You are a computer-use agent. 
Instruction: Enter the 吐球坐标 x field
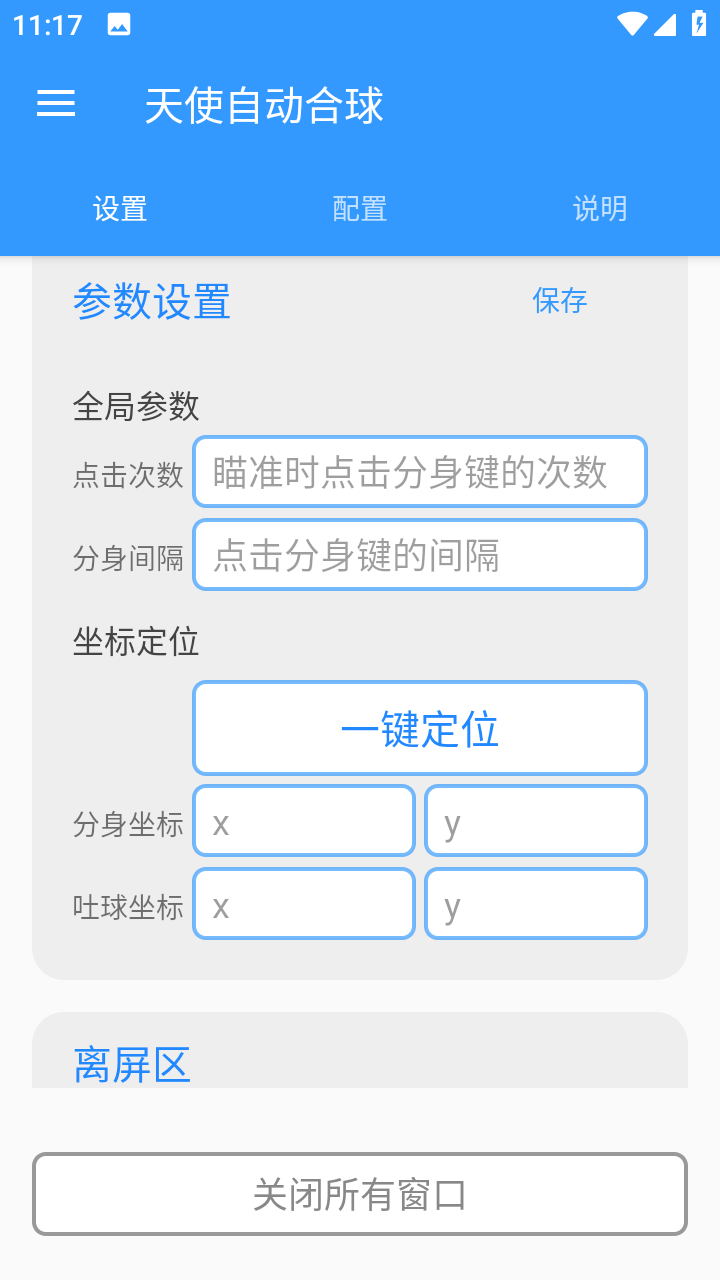pyautogui.click(x=304, y=904)
